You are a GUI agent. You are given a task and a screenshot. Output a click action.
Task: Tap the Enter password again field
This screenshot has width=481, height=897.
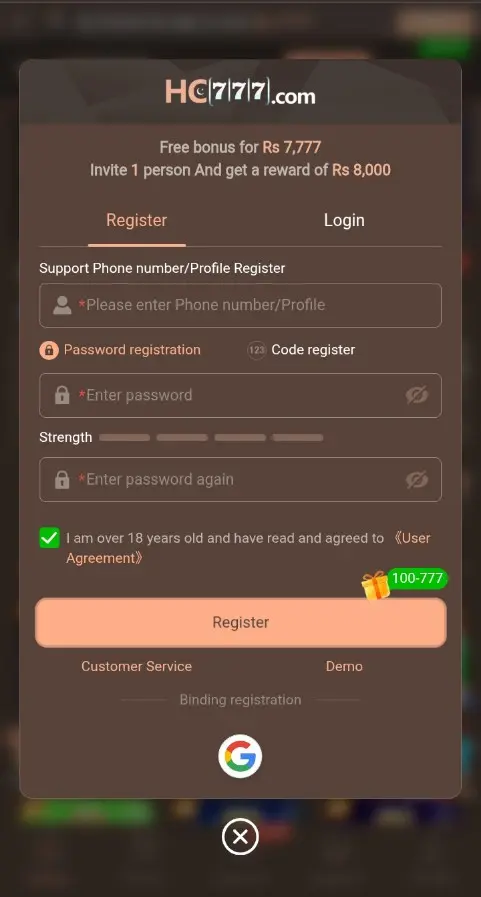pos(240,479)
